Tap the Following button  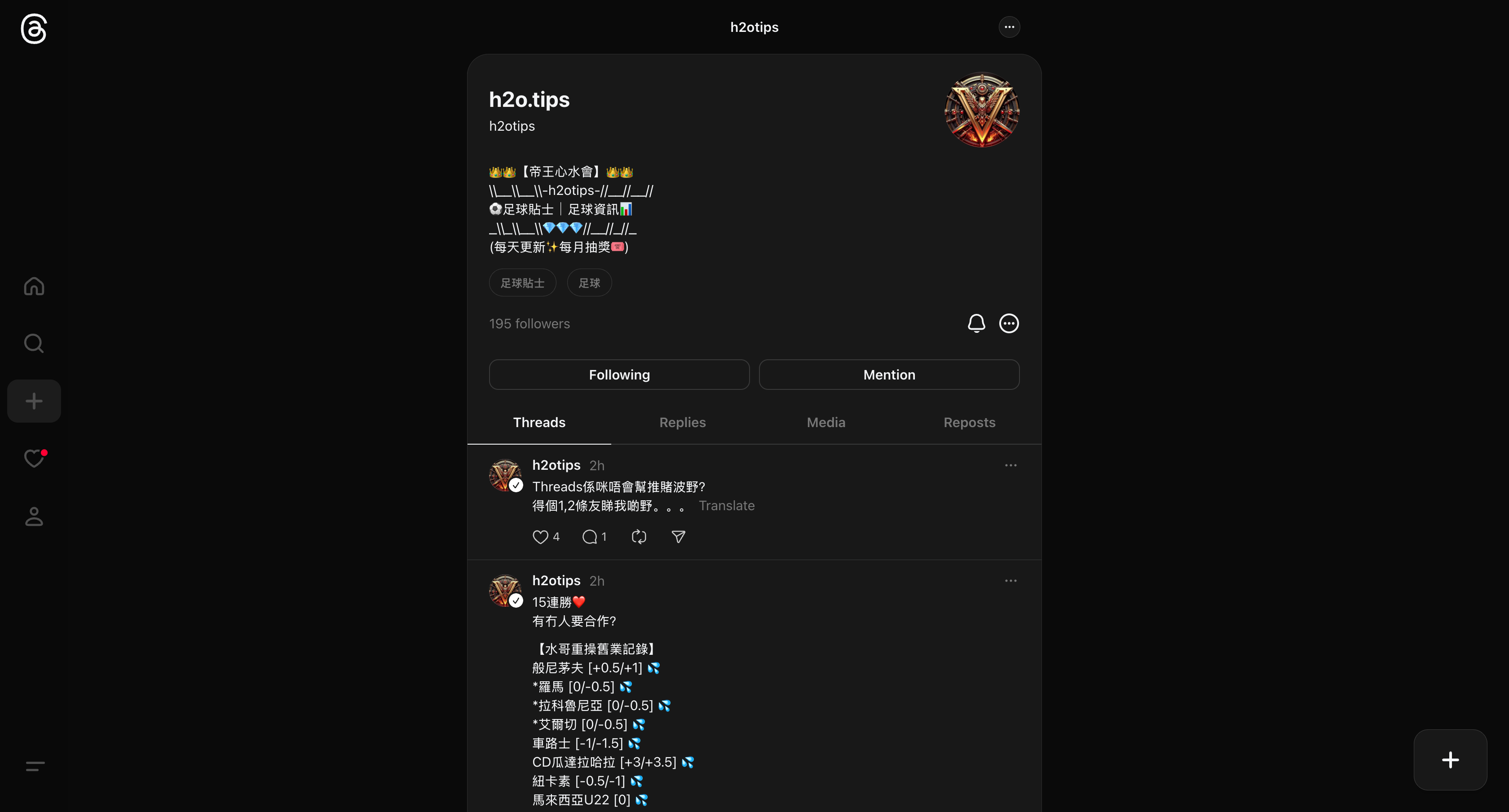coord(619,375)
